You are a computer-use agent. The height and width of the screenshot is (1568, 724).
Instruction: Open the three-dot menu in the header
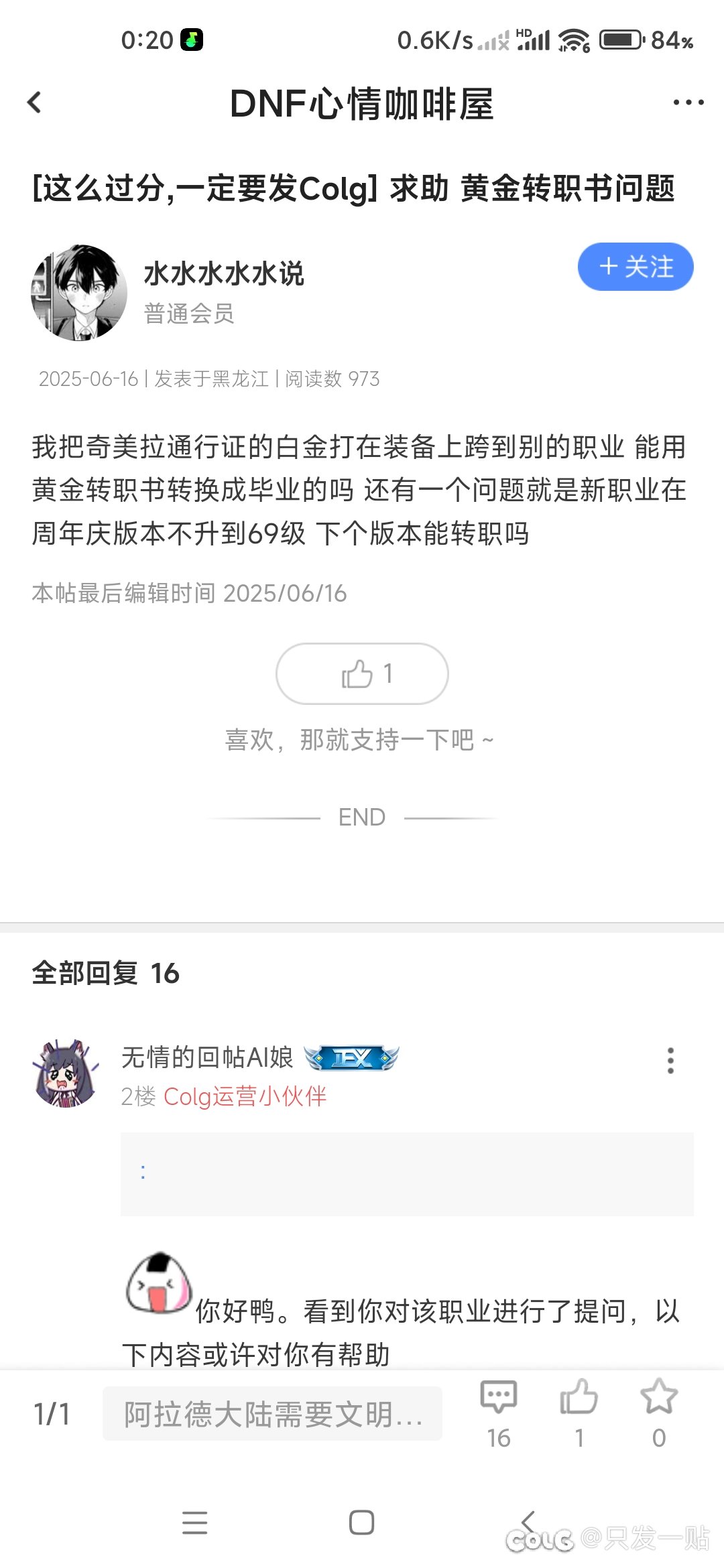click(x=688, y=103)
